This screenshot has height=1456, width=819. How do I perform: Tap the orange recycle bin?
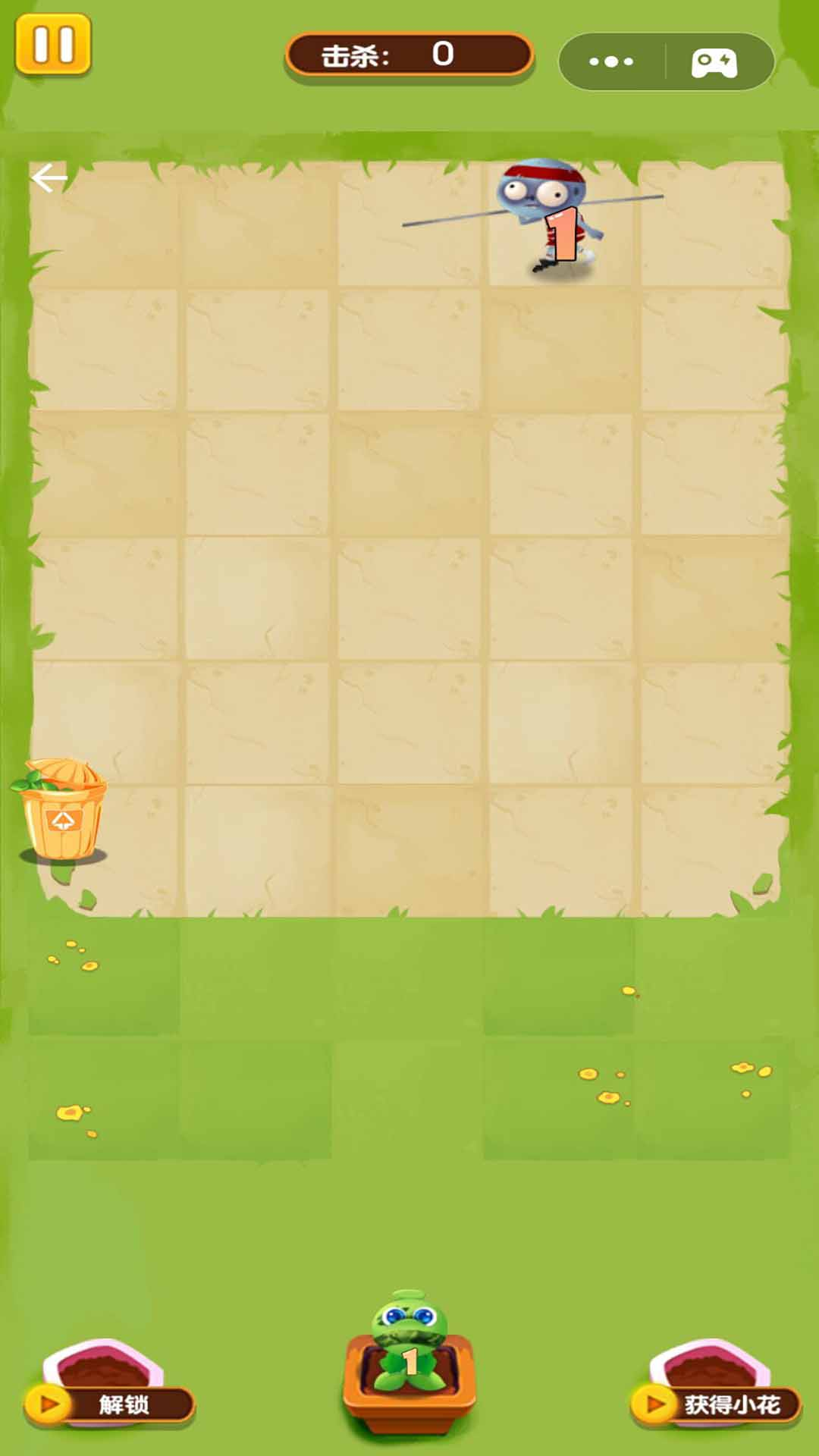(x=62, y=813)
